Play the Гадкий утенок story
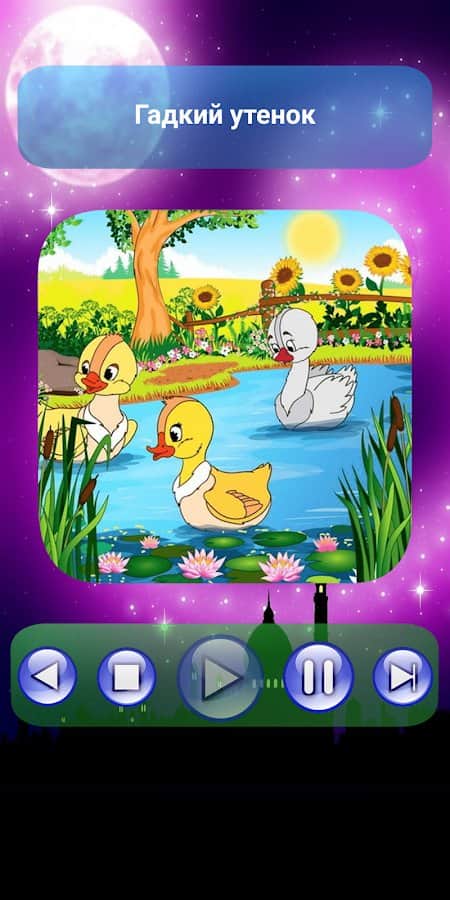450x900 pixels. (220, 677)
